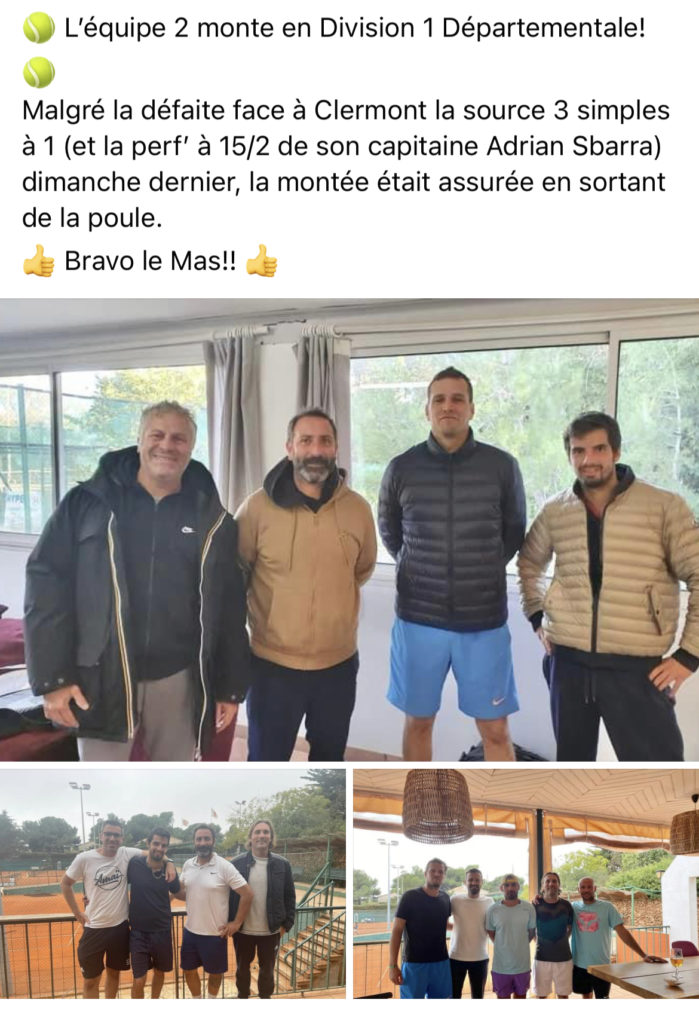
Task: Open the photo of four men on the court balcony
Action: (172, 883)
